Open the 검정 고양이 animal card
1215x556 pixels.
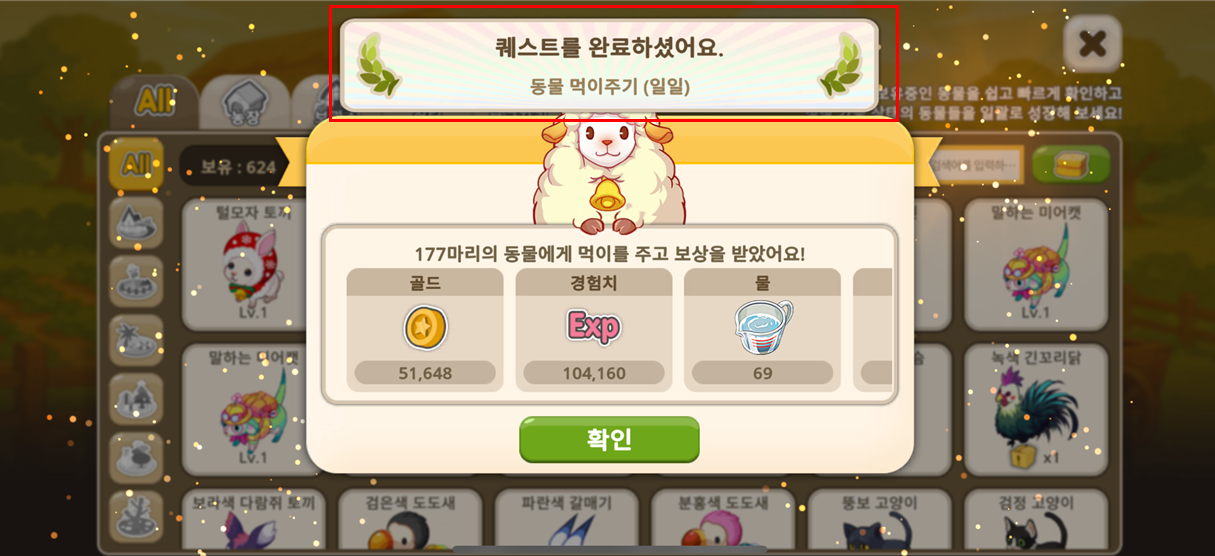pyautogui.click(x=1036, y=520)
